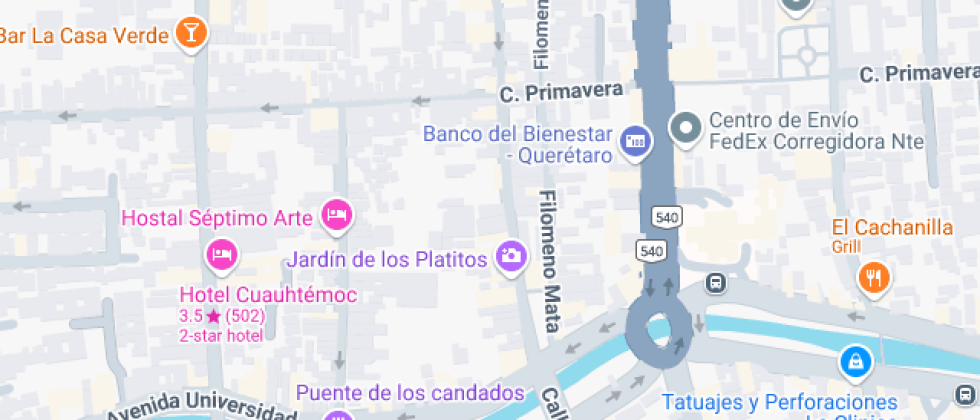This screenshot has height=420, width=980.
Task: Tap Centro de Envío FedEx Corregidora marker
Action: (x=686, y=129)
